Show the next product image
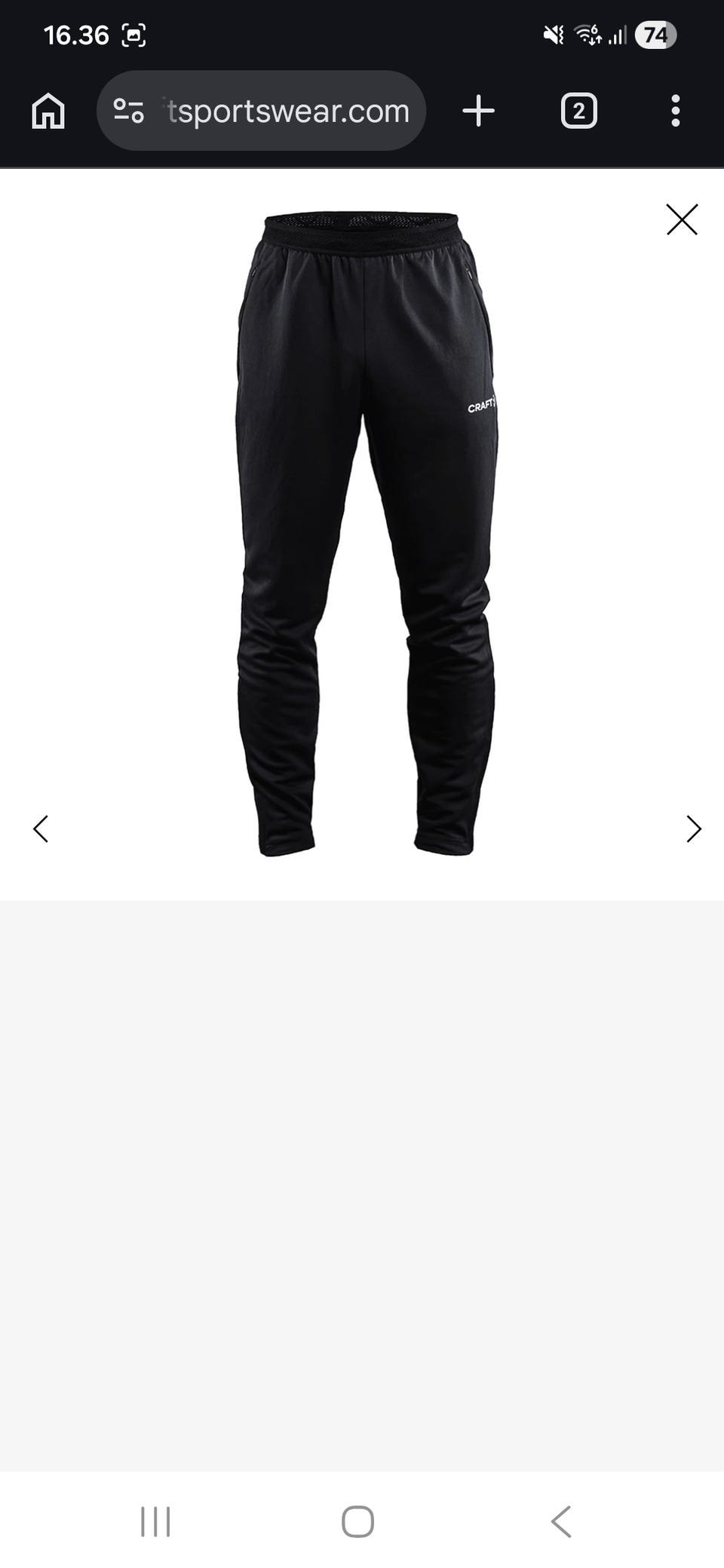This screenshot has height=1568, width=724. pyautogui.click(x=694, y=828)
